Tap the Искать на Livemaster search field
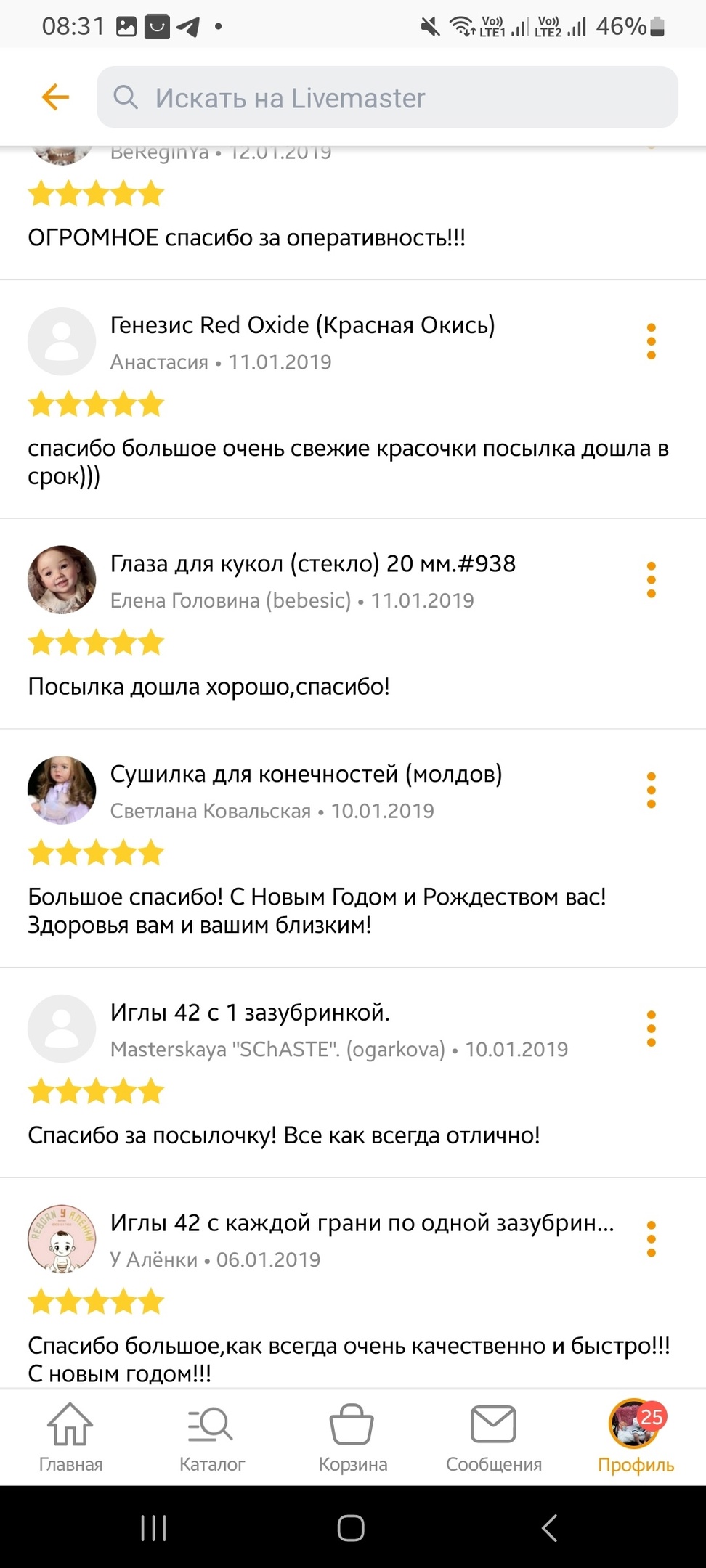 (x=387, y=97)
